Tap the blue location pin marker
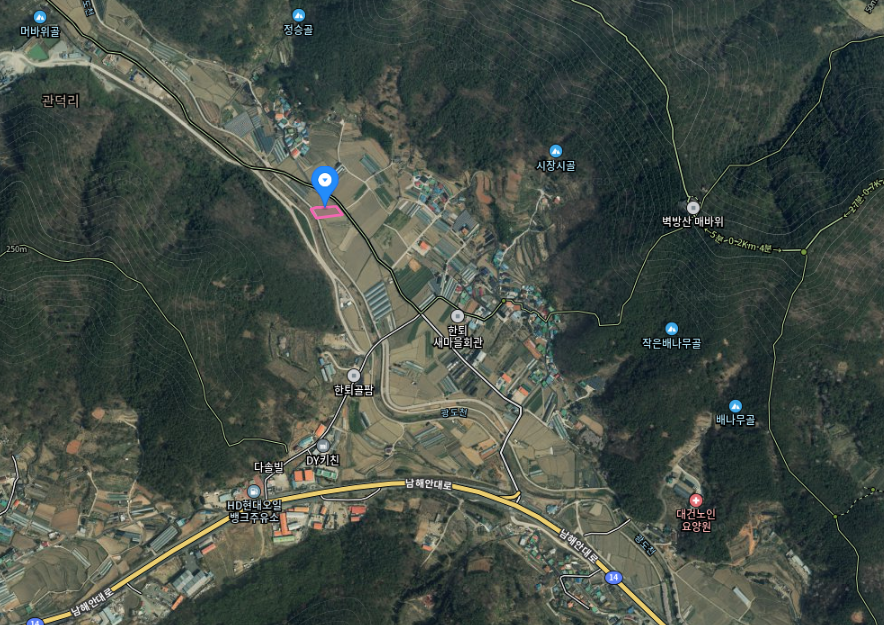 [325, 183]
